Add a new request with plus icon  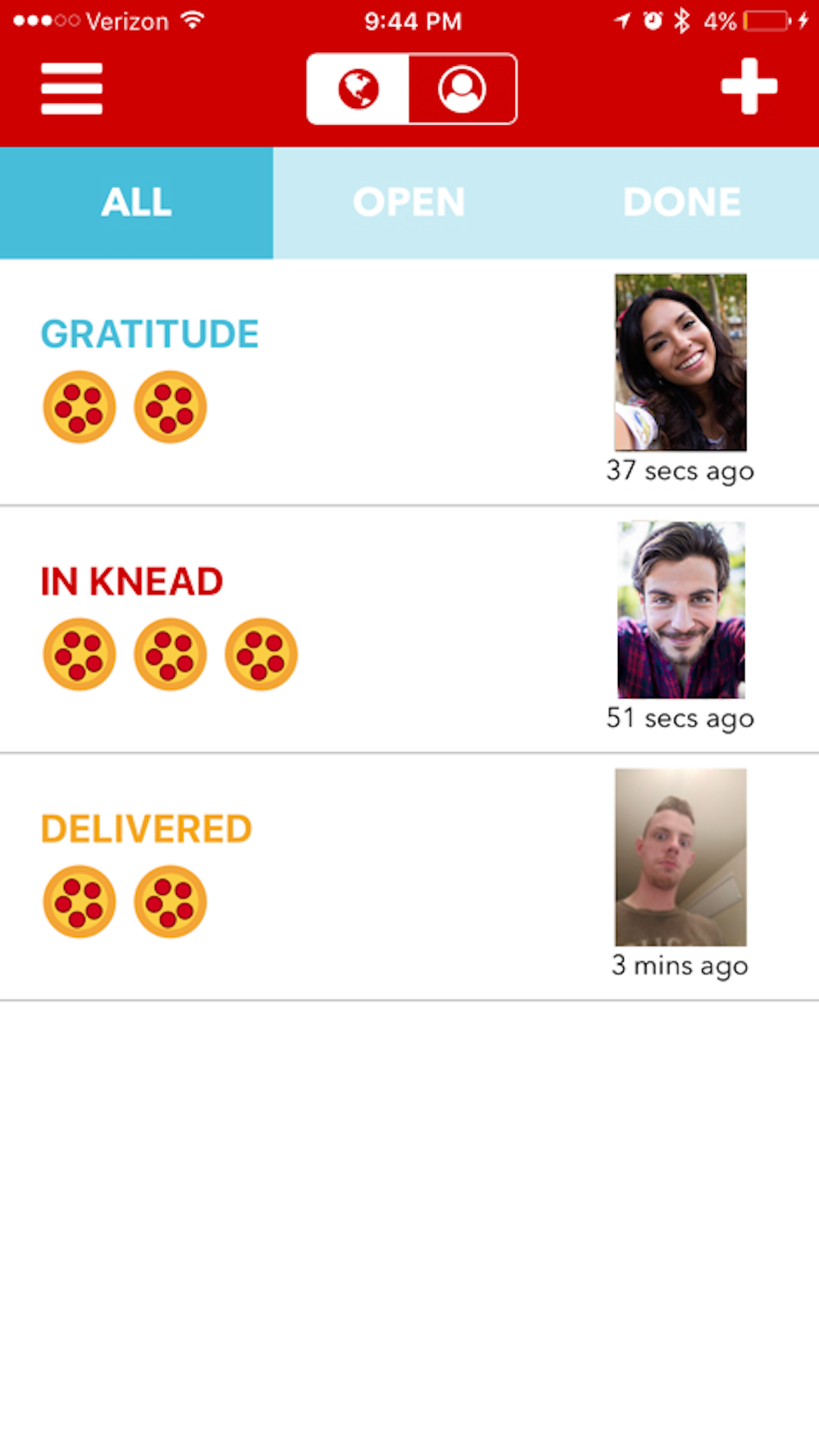pyautogui.click(x=749, y=86)
